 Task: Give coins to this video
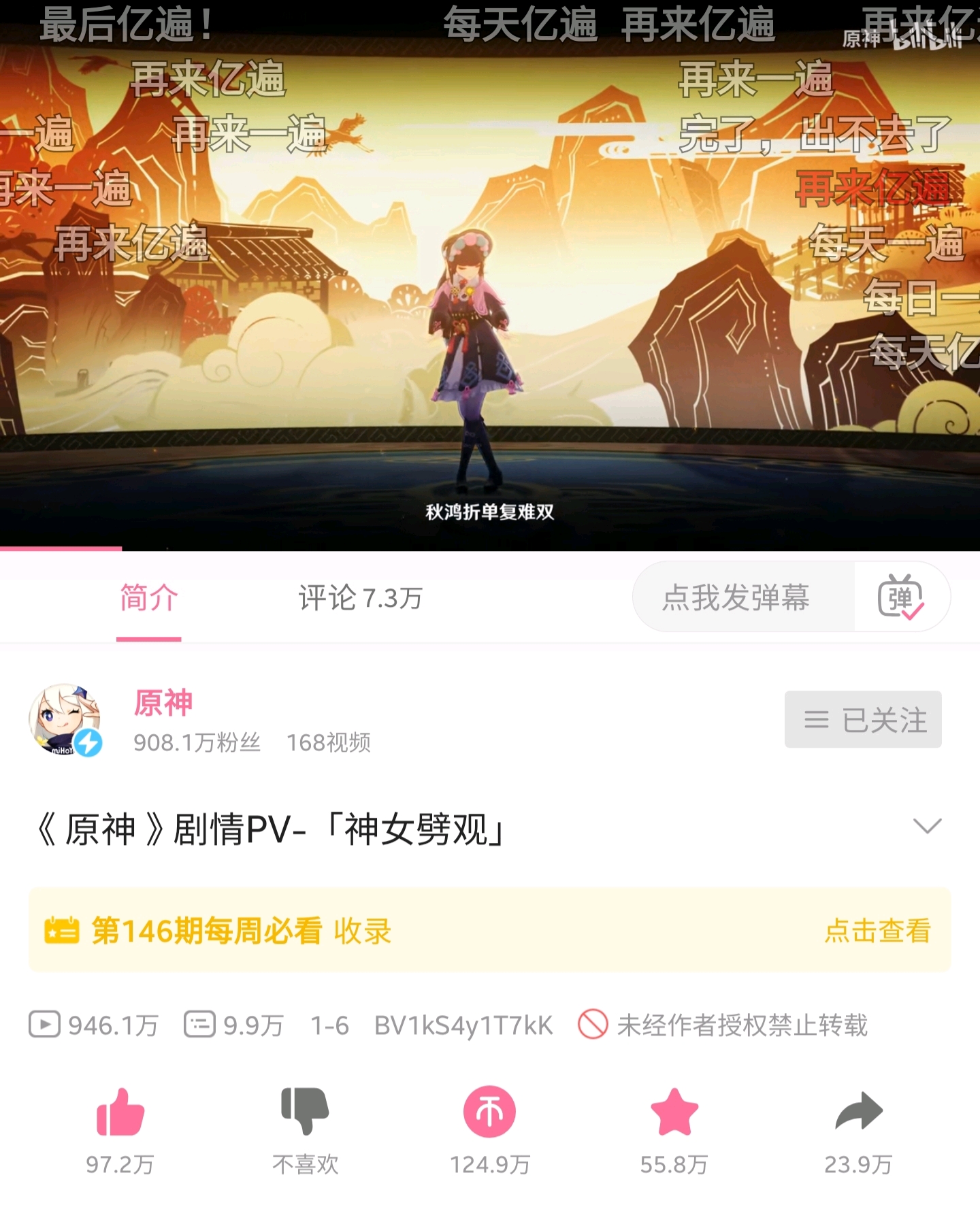click(489, 1112)
